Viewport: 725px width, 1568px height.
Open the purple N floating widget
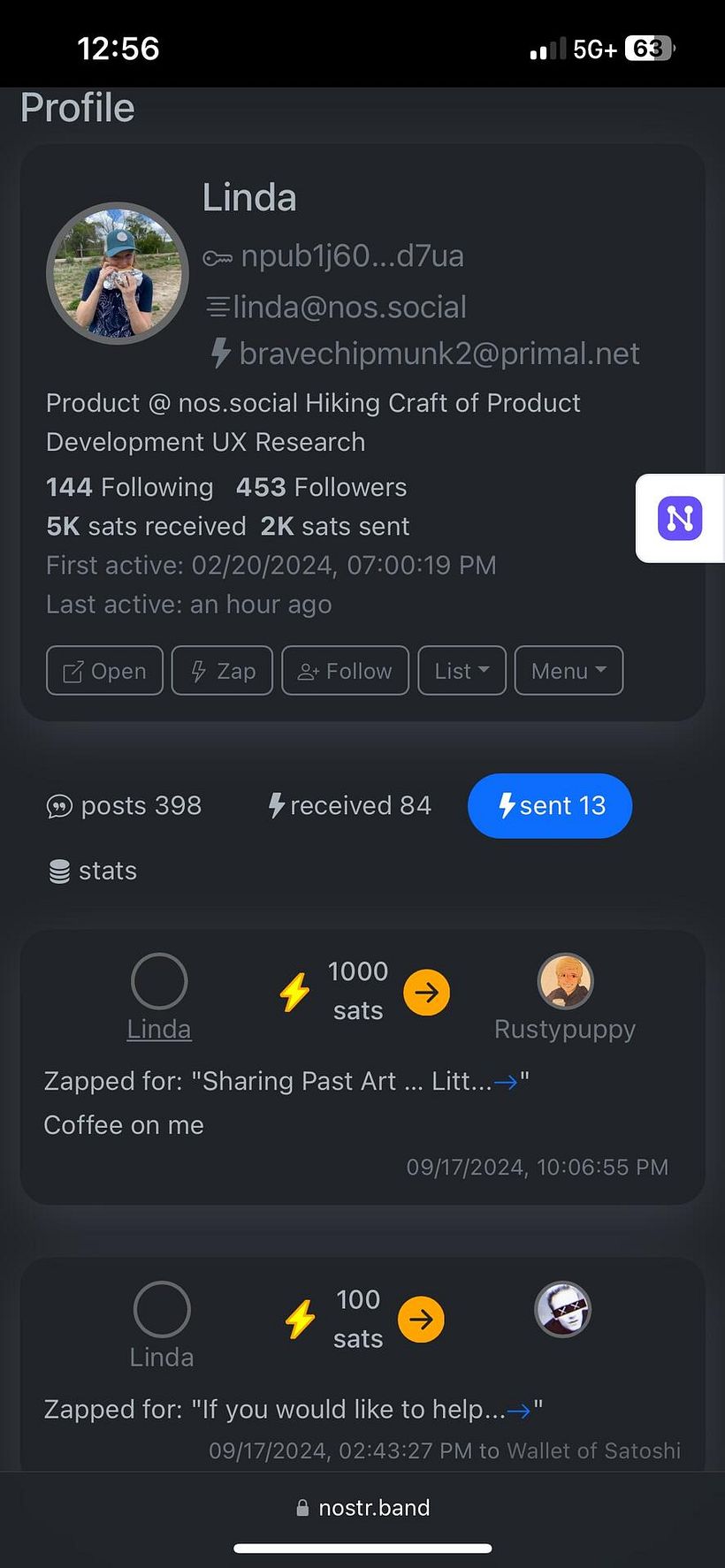(680, 518)
